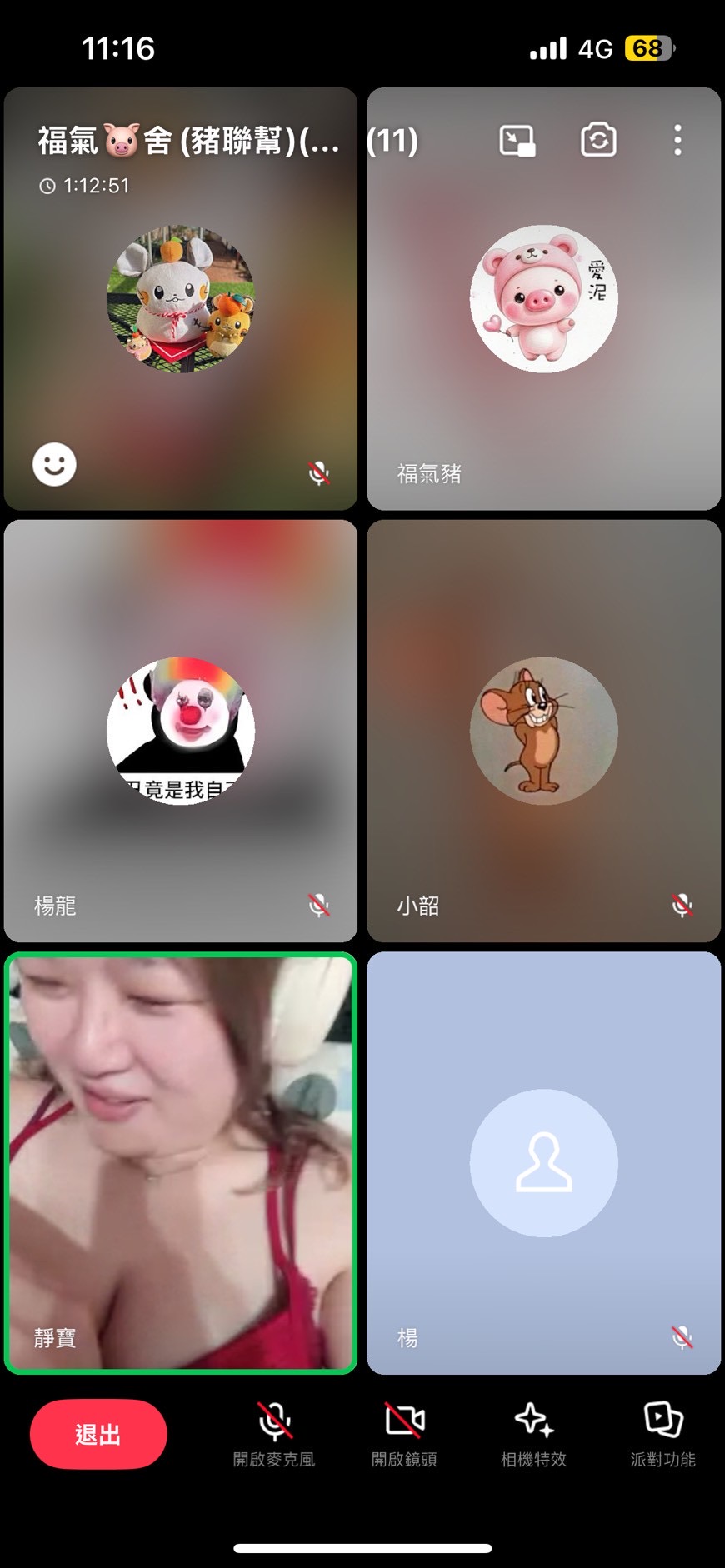Tap the muted microphone icon on 小韶's tile
The image size is (725, 1568).
click(x=682, y=901)
